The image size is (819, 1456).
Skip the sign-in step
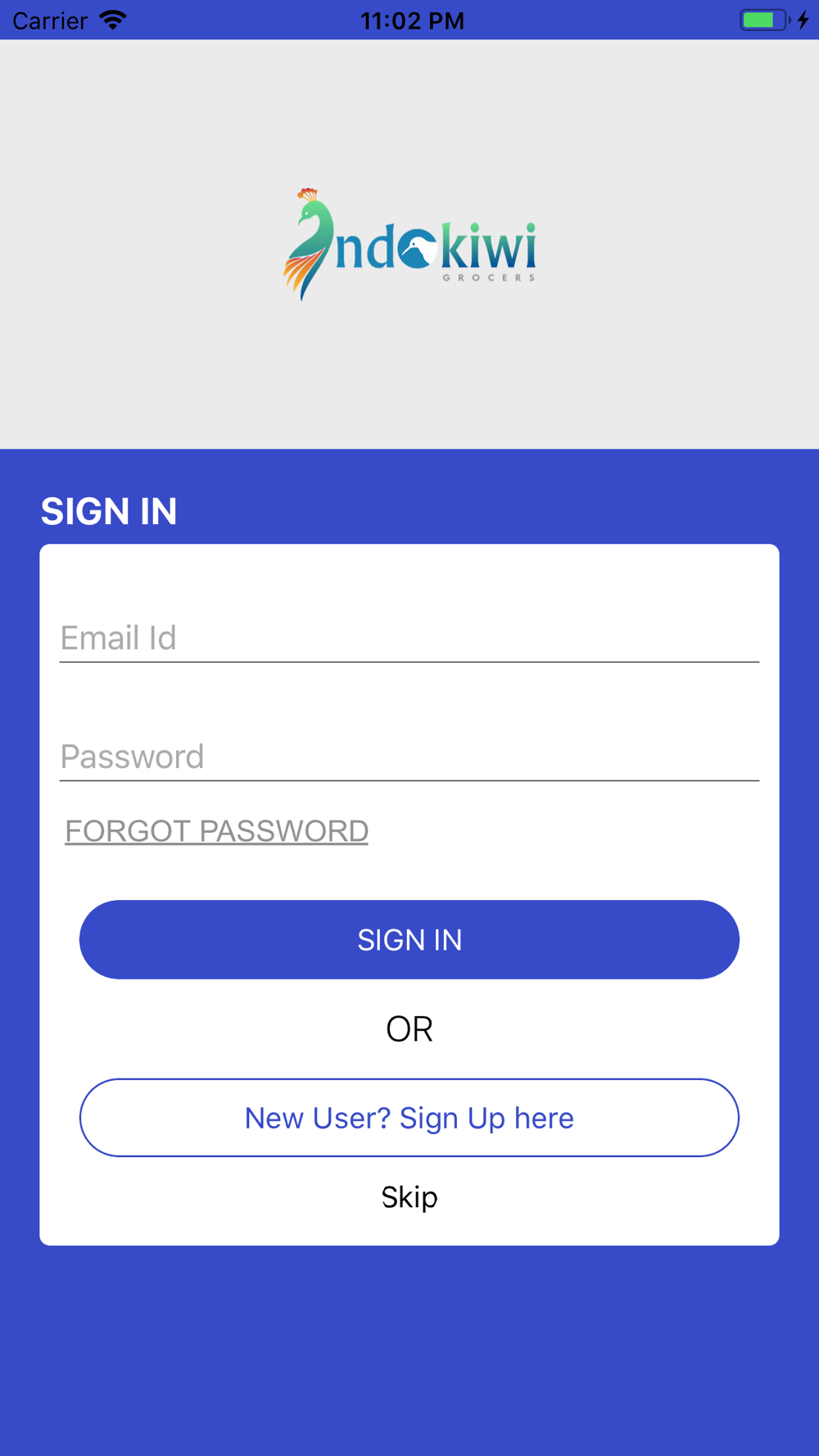pyautogui.click(x=409, y=1197)
